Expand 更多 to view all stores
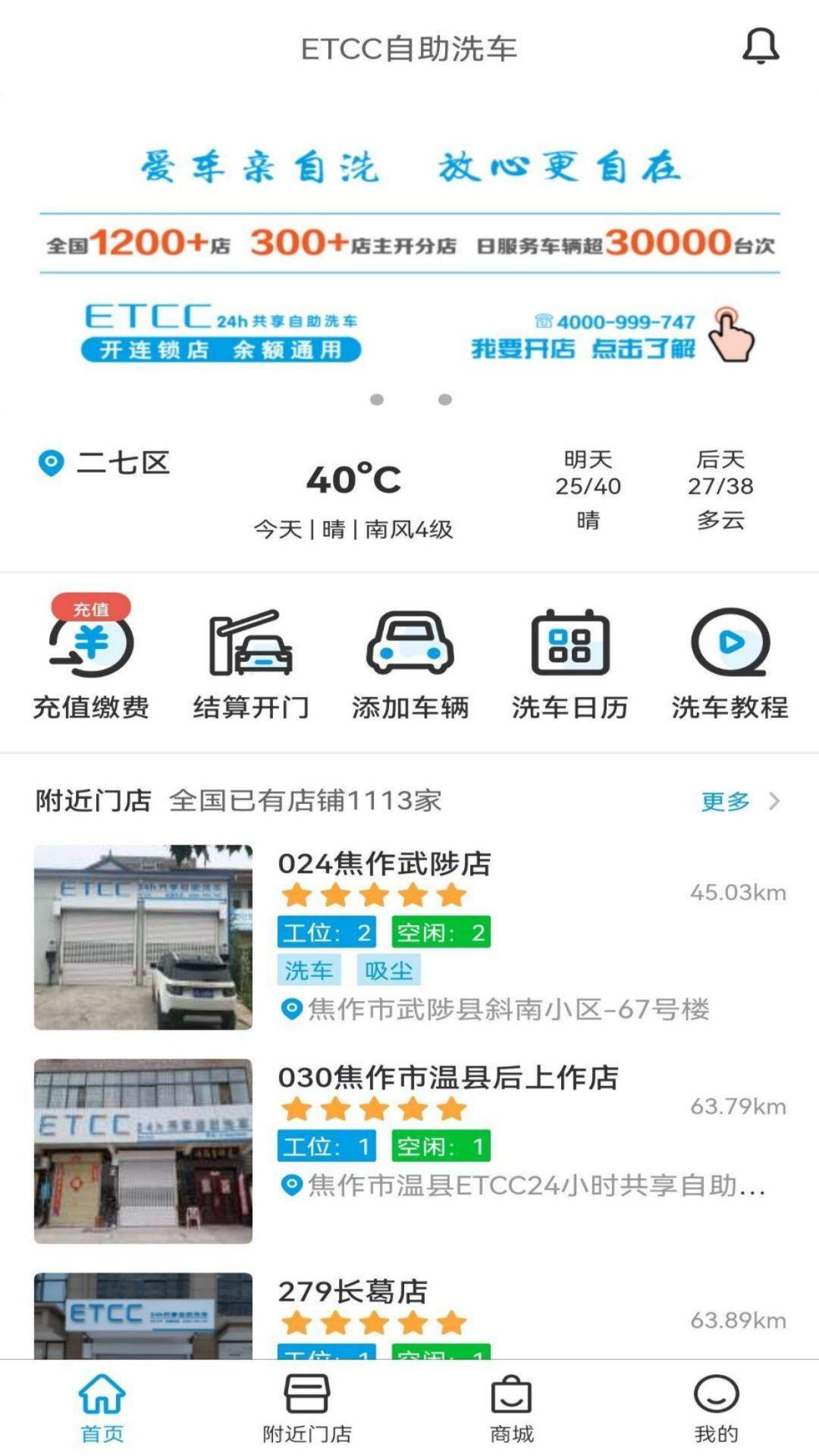This screenshot has width=819, height=1456. pyautogui.click(x=725, y=800)
